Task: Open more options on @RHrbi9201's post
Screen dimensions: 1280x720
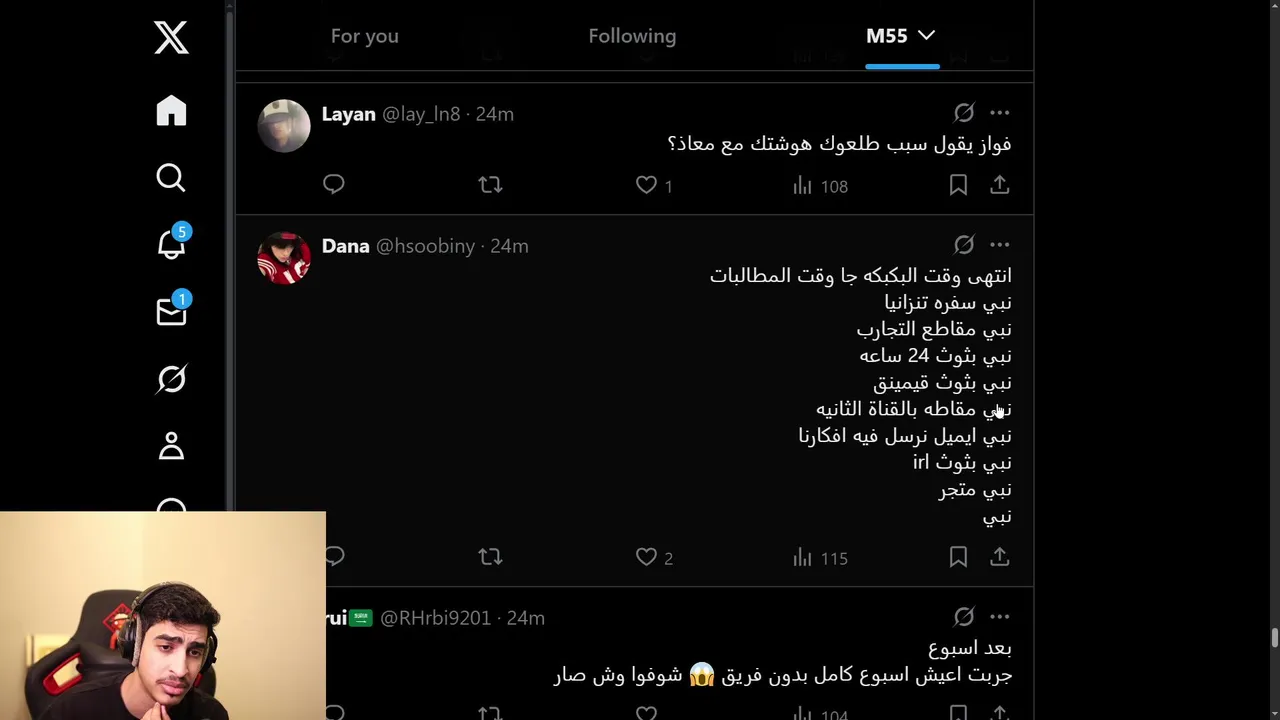Action: pos(1000,617)
